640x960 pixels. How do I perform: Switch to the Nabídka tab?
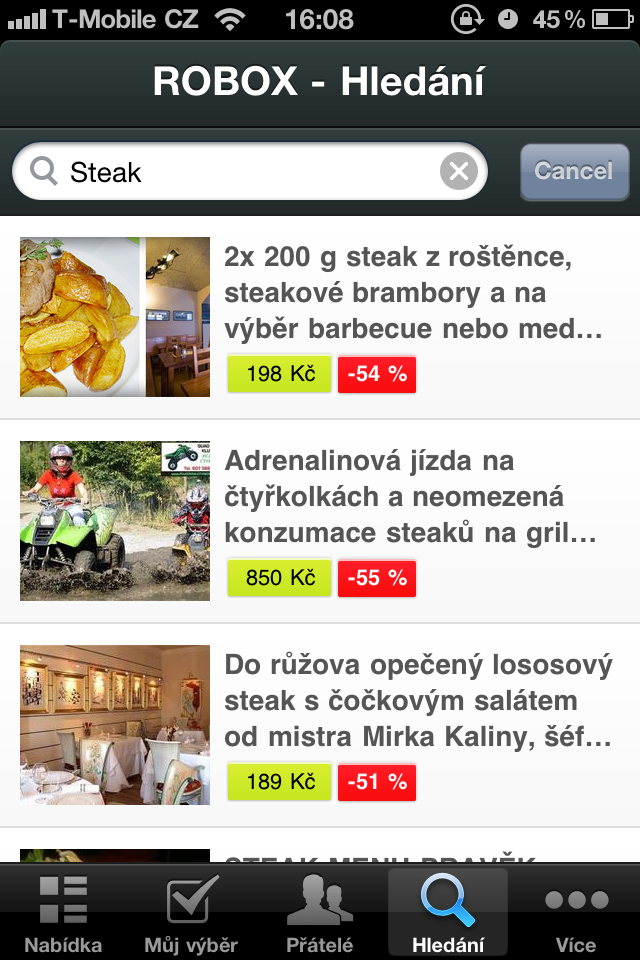(63, 912)
